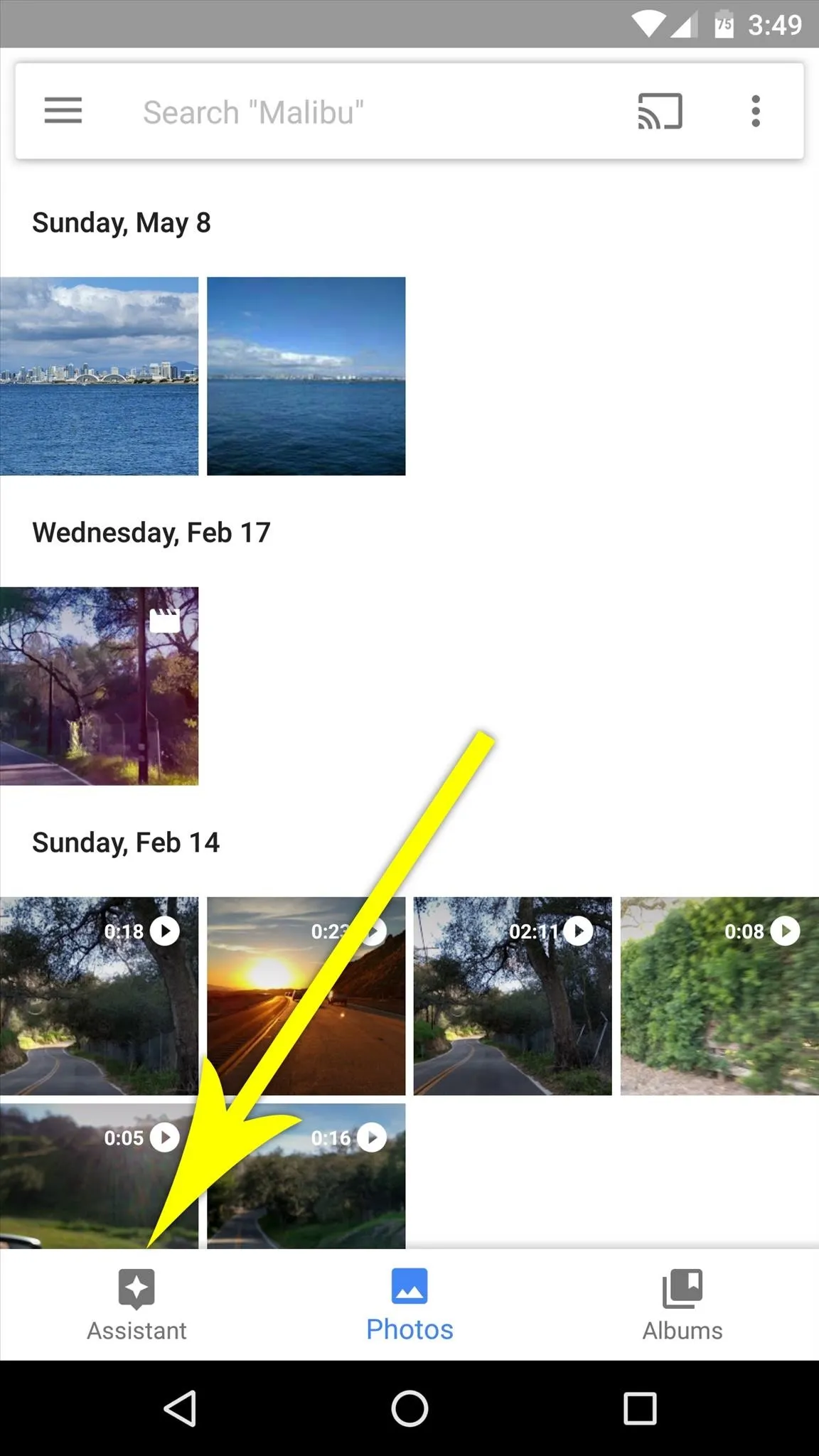Open the three-dot overflow menu
Image resolution: width=819 pixels, height=1456 pixels.
pos(756,112)
